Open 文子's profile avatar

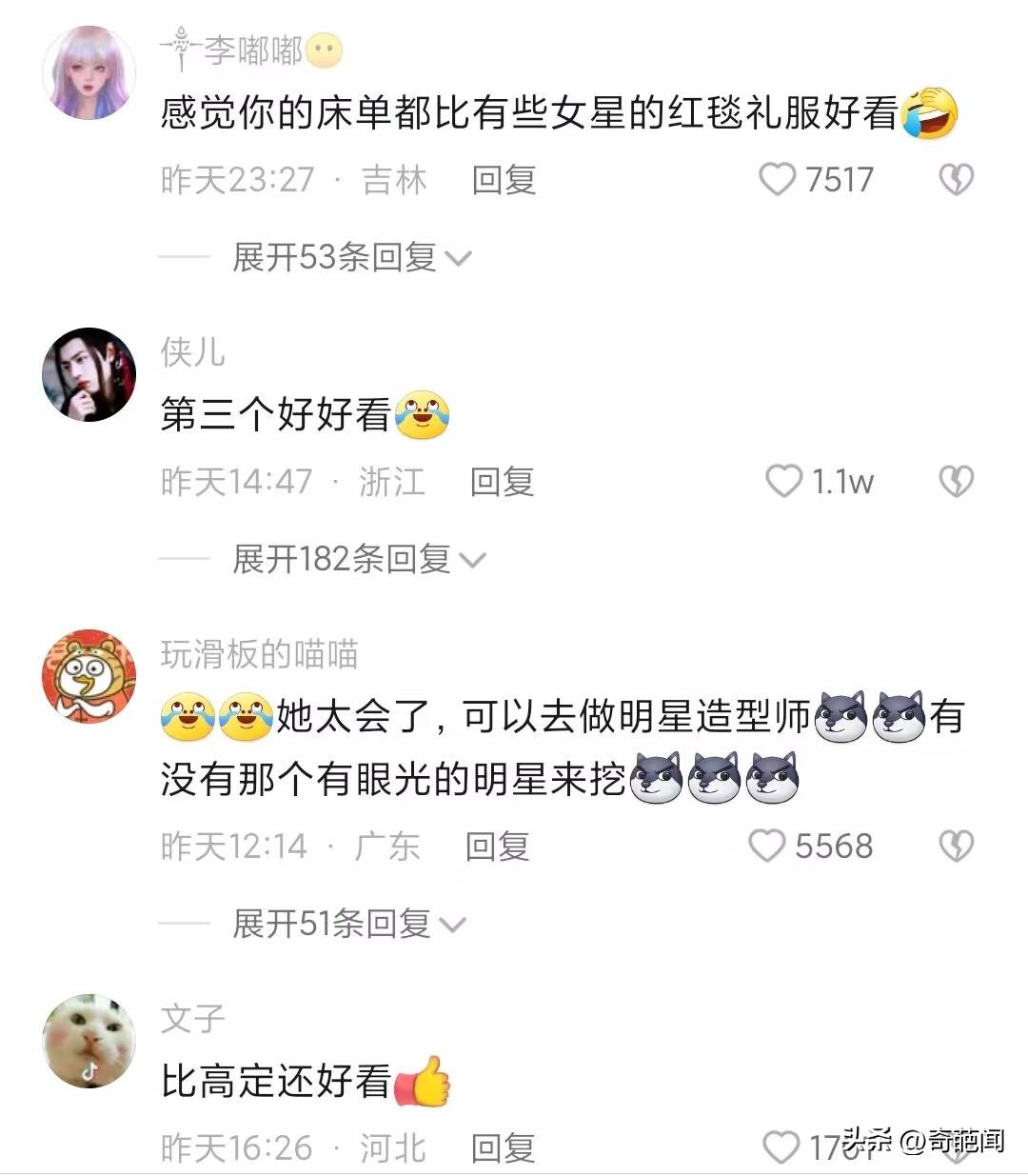(x=89, y=1041)
